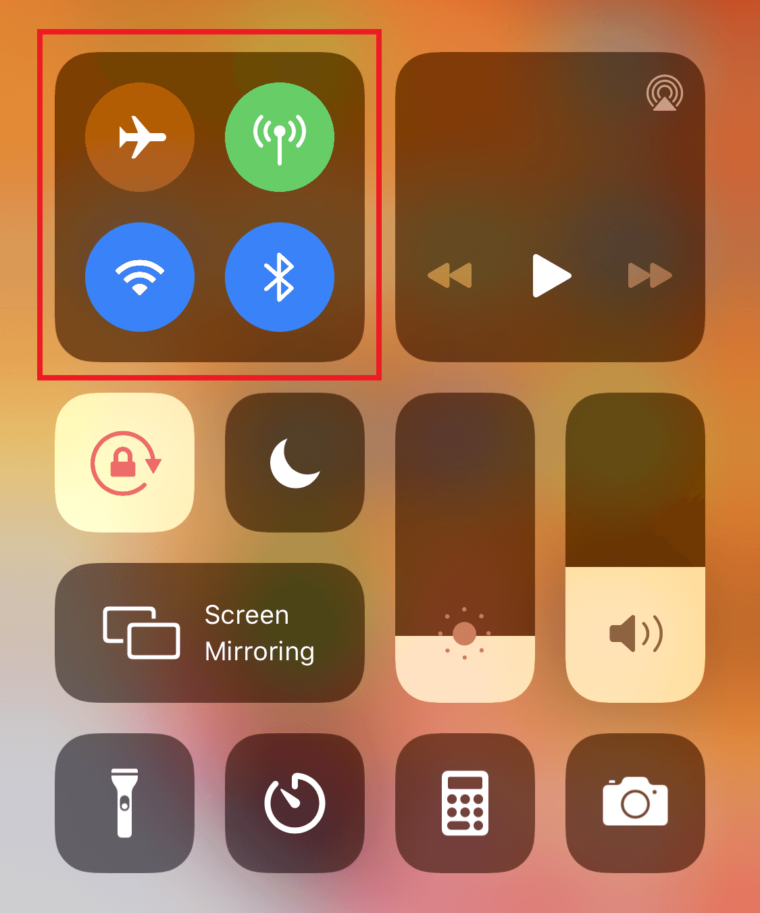Disable Wi-Fi
Viewport: 760px width, 913px height.
tap(141, 277)
